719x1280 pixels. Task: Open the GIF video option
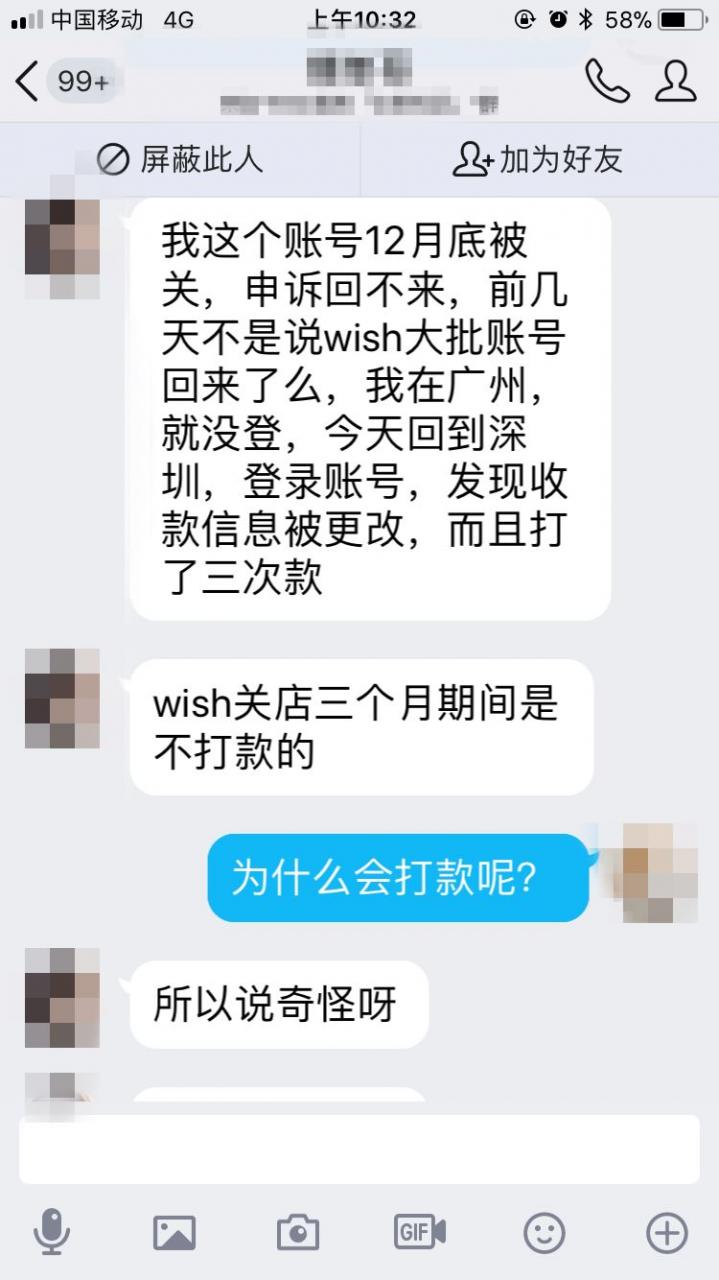click(x=420, y=1232)
